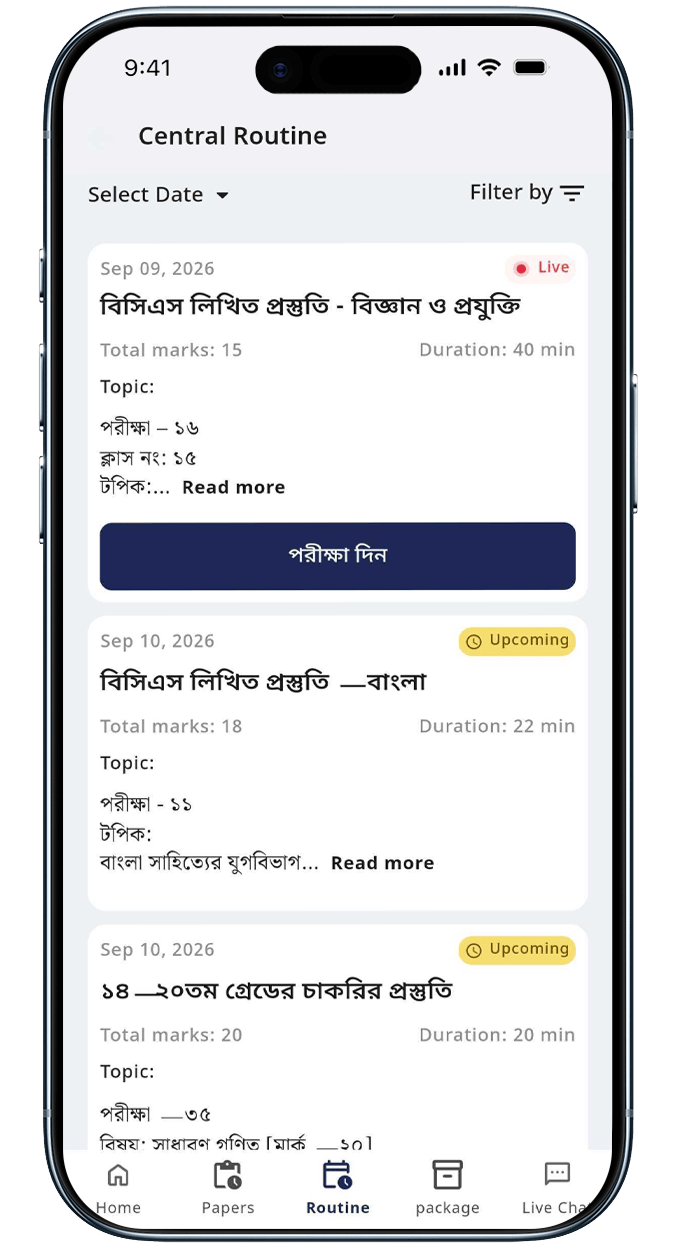Expand Read more on the Sep 09 live exam

coord(234,488)
